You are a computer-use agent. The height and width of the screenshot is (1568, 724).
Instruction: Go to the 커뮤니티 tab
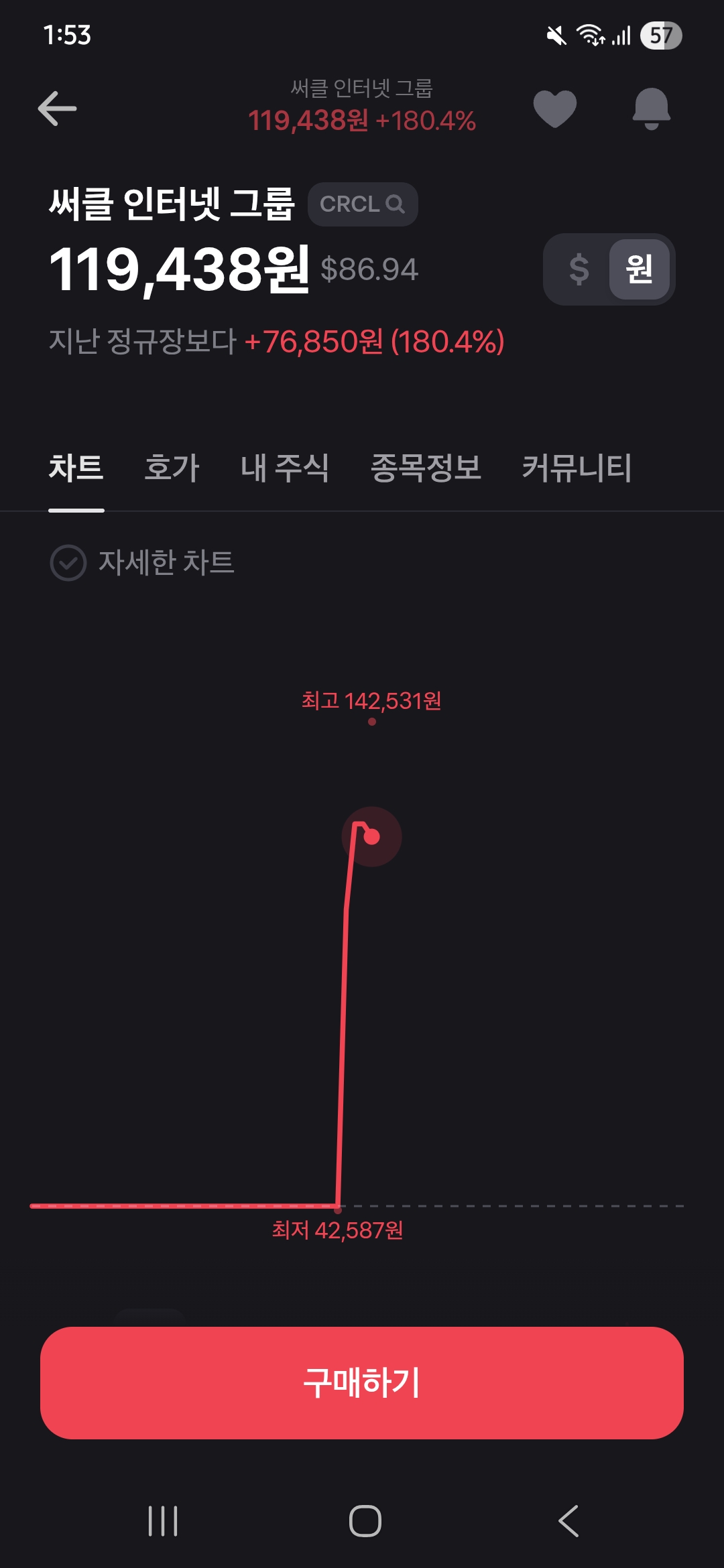(577, 468)
